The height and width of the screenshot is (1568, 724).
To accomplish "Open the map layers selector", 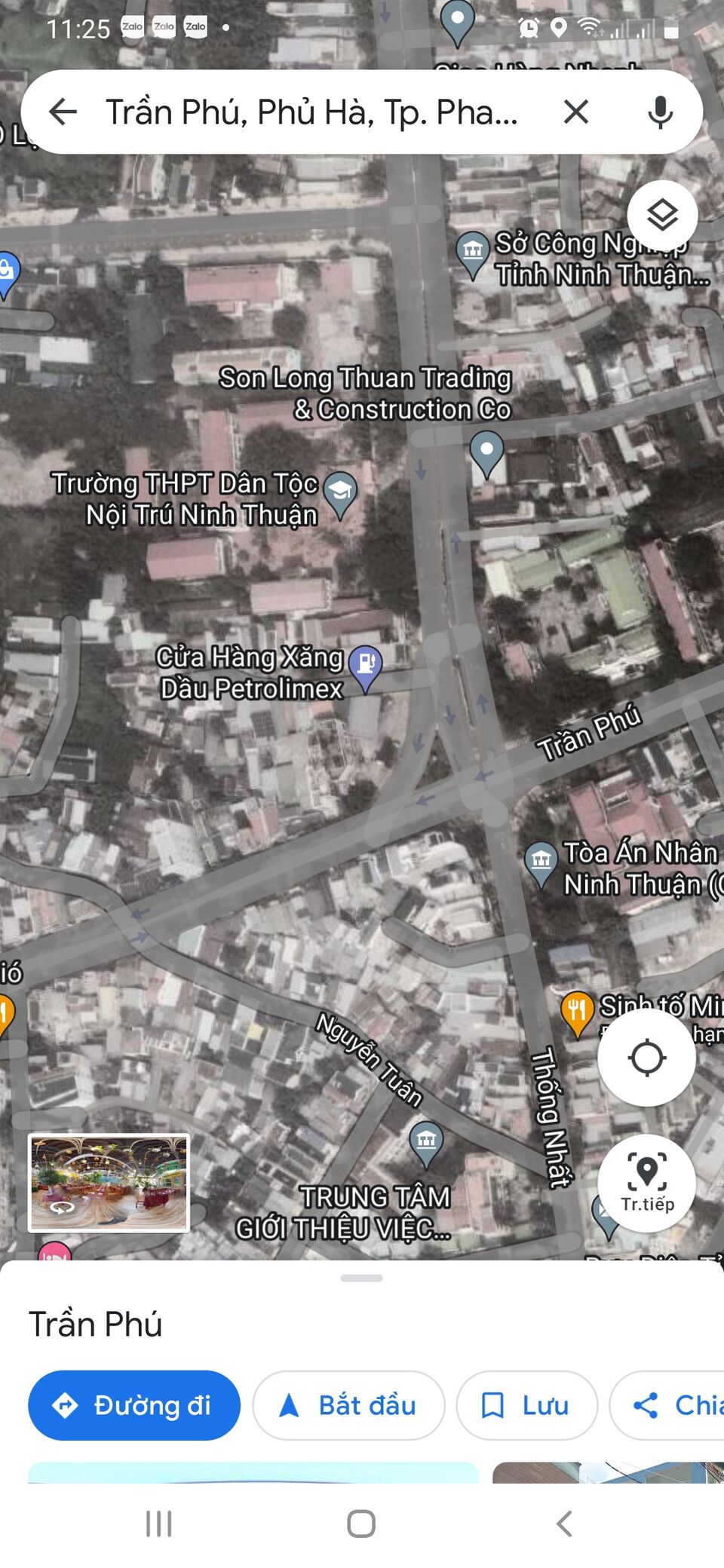I will (x=661, y=216).
